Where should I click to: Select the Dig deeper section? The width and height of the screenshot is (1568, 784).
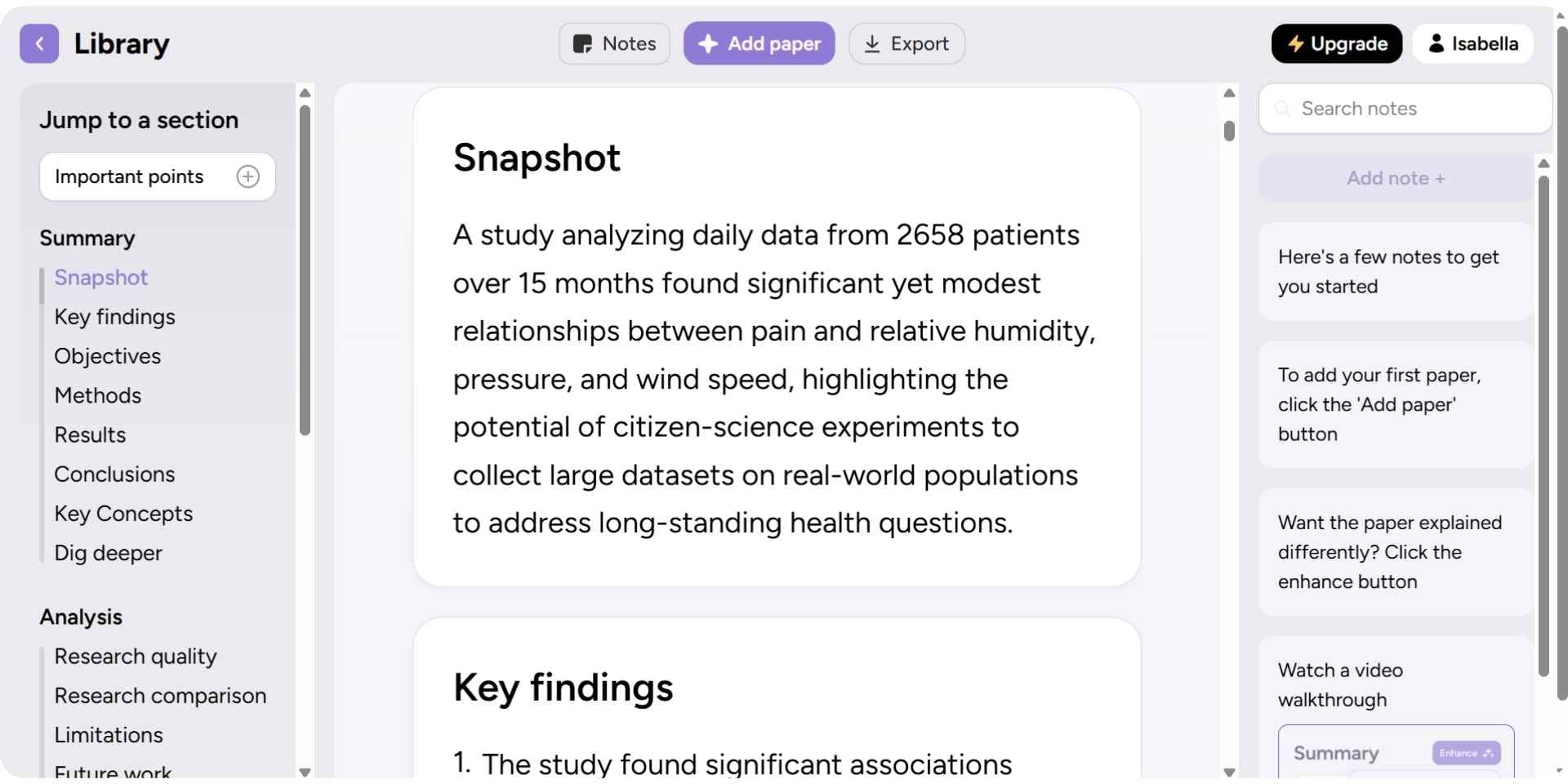pyautogui.click(x=108, y=553)
